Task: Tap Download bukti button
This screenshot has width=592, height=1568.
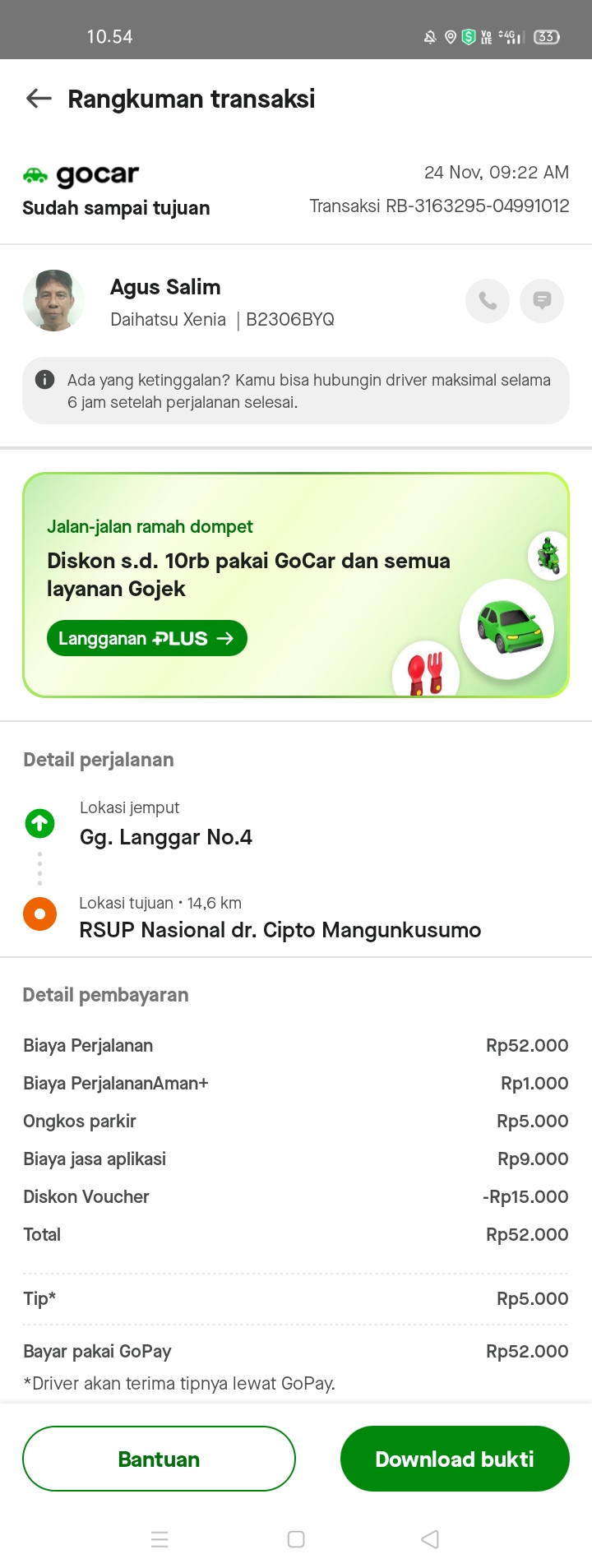Action: click(x=455, y=1459)
